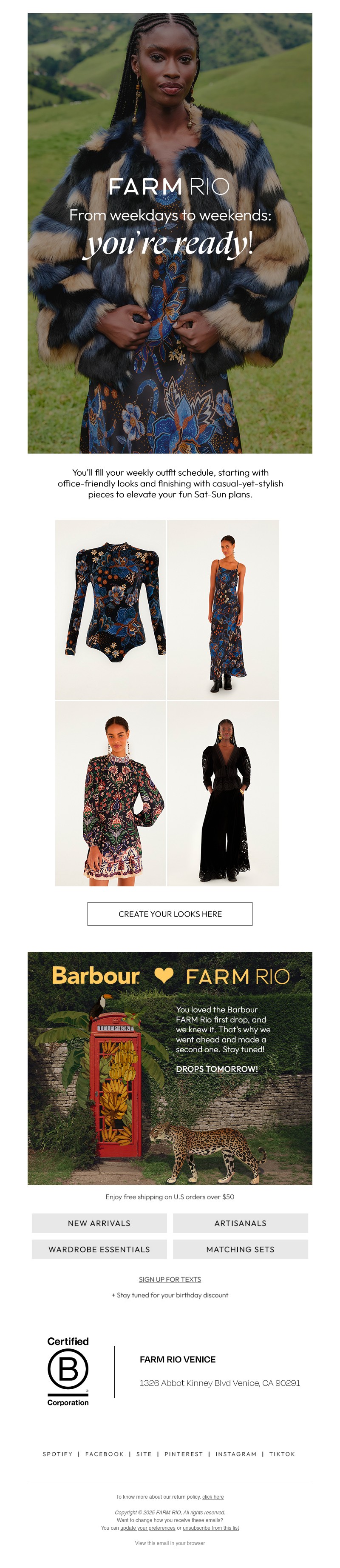
Task: Select the SIGN UP FOR TEXTS link
Action: (x=170, y=1280)
